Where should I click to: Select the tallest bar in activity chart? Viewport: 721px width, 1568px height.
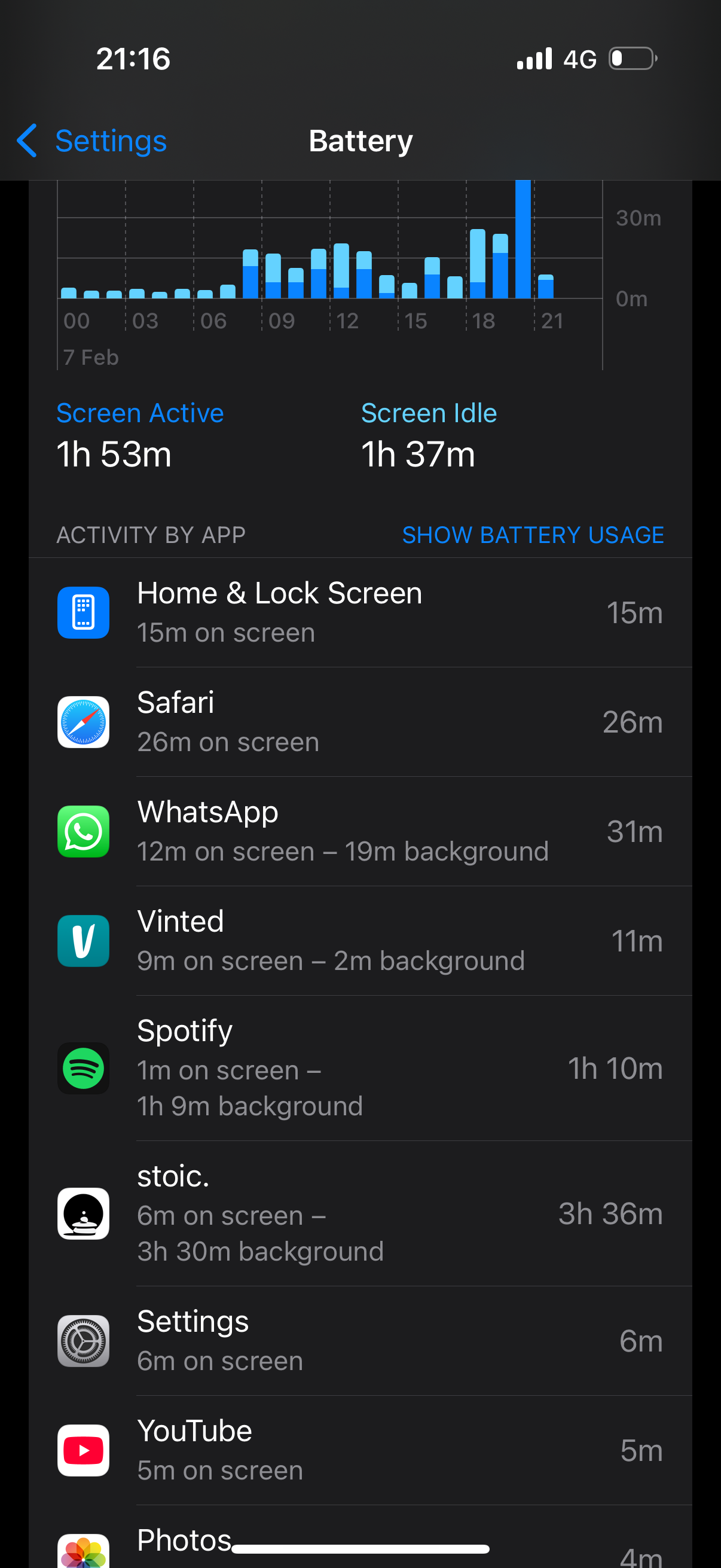(523, 240)
